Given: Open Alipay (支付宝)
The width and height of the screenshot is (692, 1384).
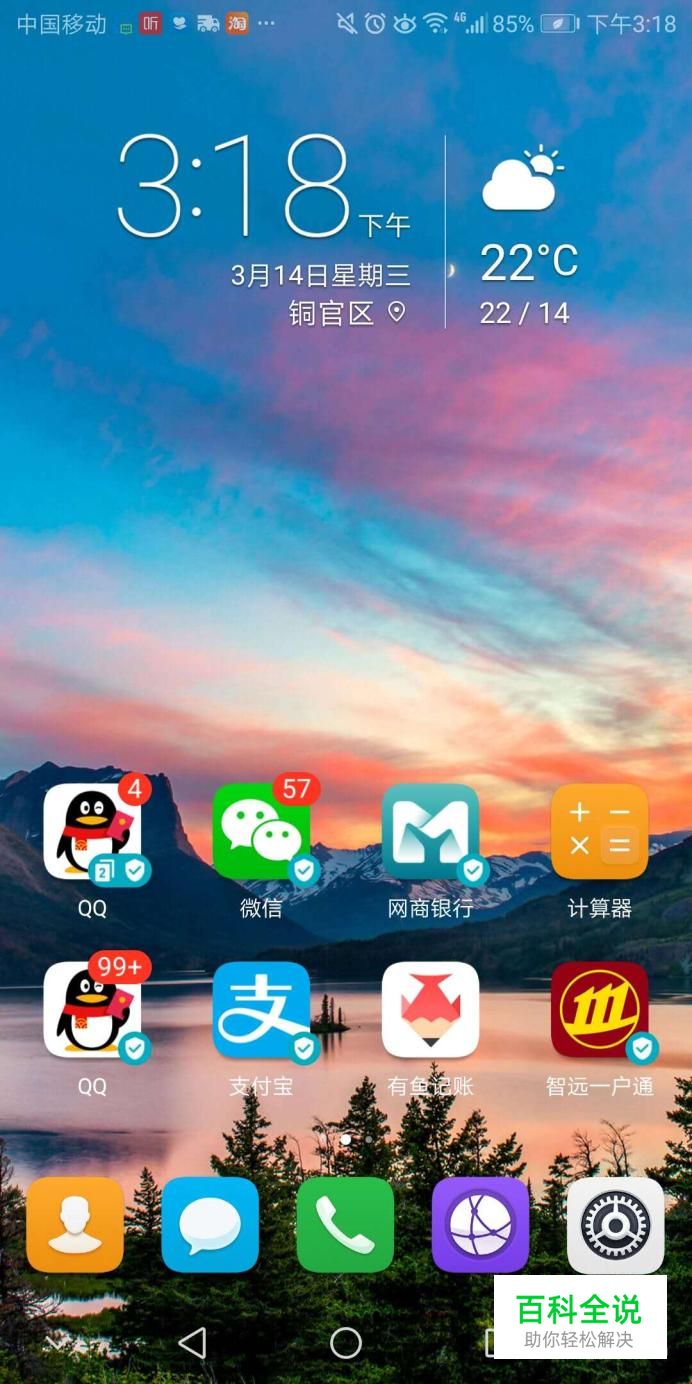Looking at the screenshot, I should (x=261, y=1011).
